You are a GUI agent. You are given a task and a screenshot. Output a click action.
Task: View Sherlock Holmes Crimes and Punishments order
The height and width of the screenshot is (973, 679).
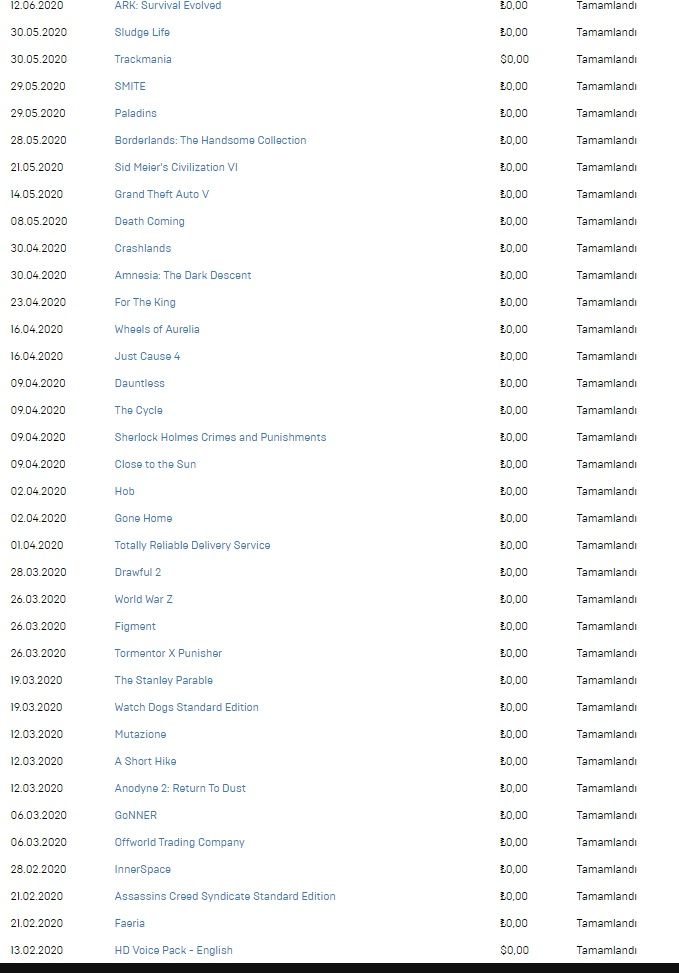coord(220,437)
